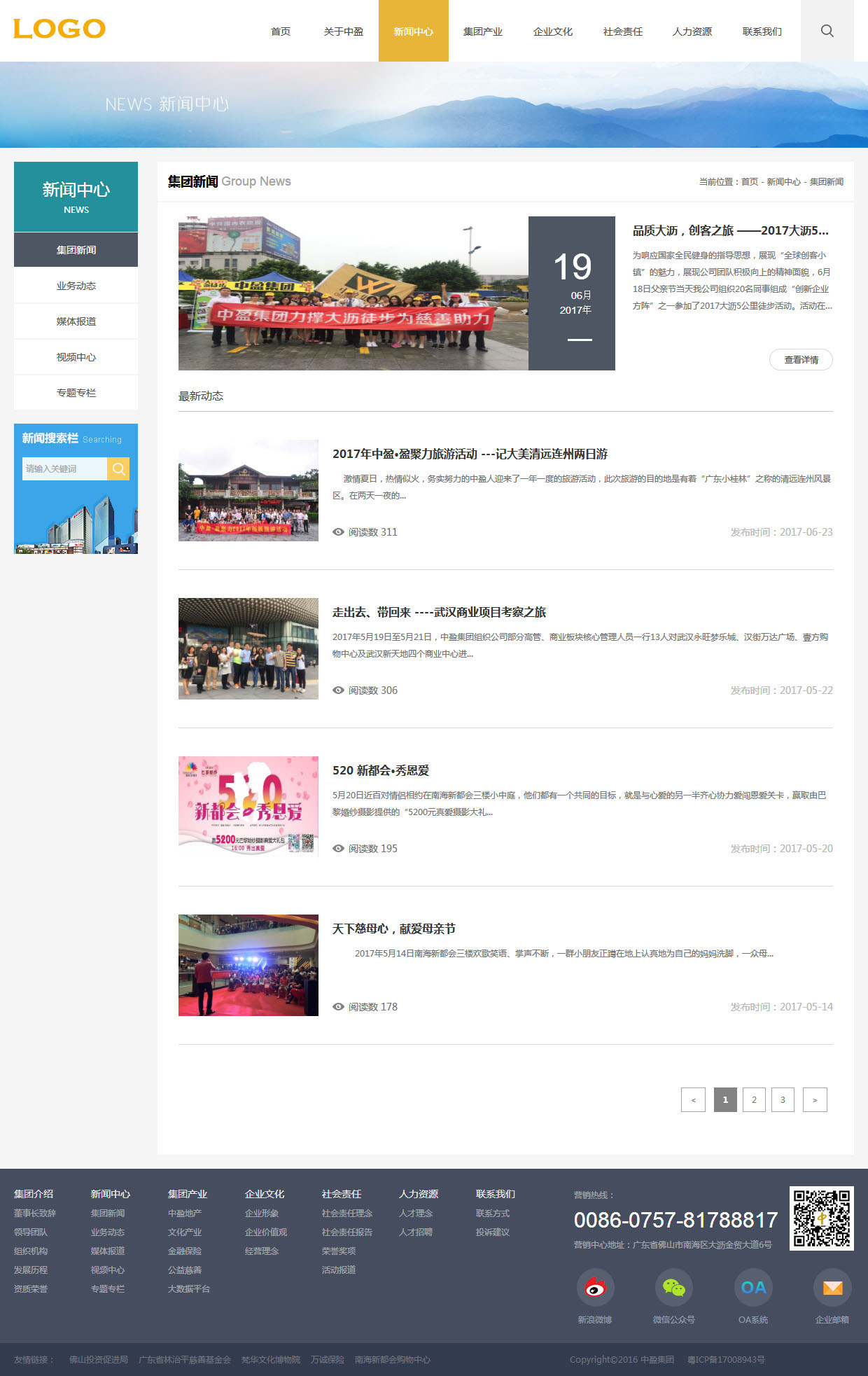Open the search icon in header
The image size is (868, 1376).
tap(827, 31)
